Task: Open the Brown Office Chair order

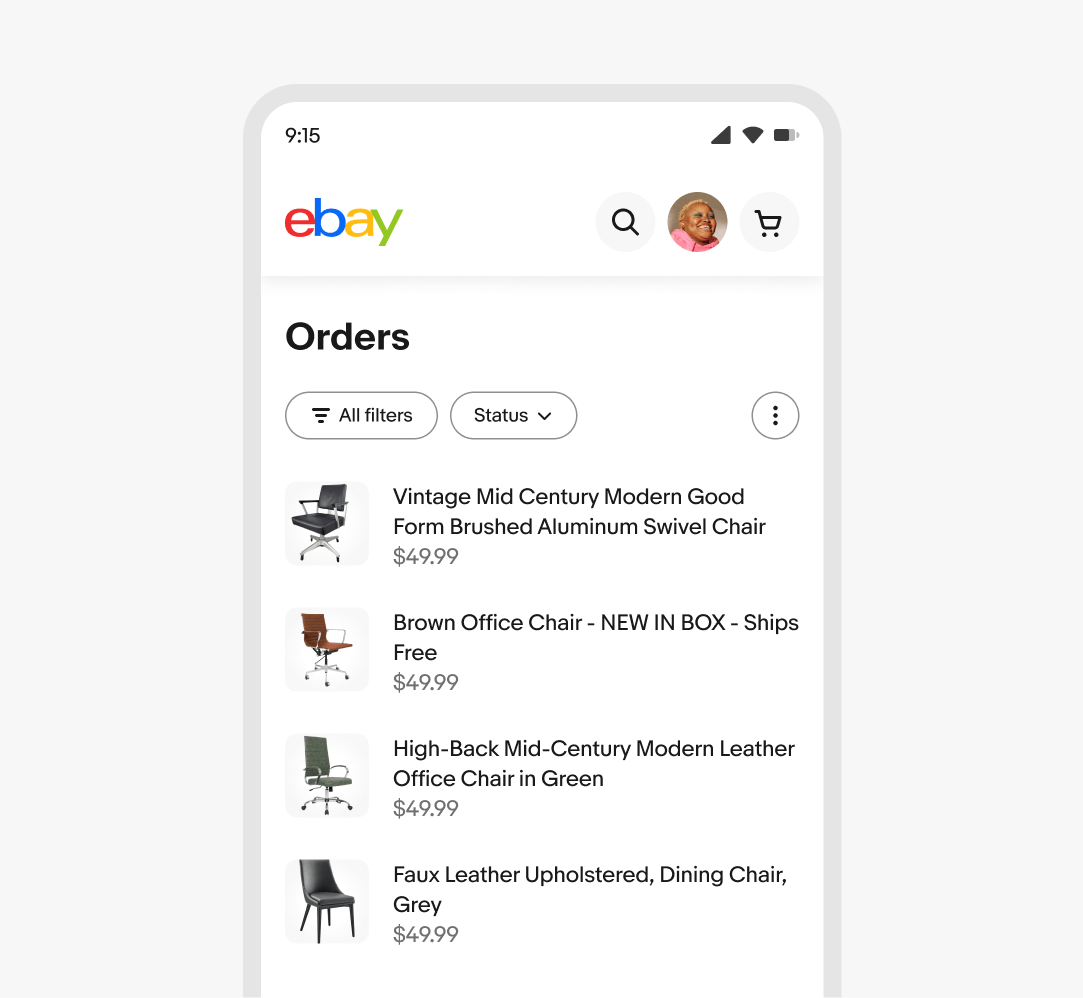Action: 594,637
